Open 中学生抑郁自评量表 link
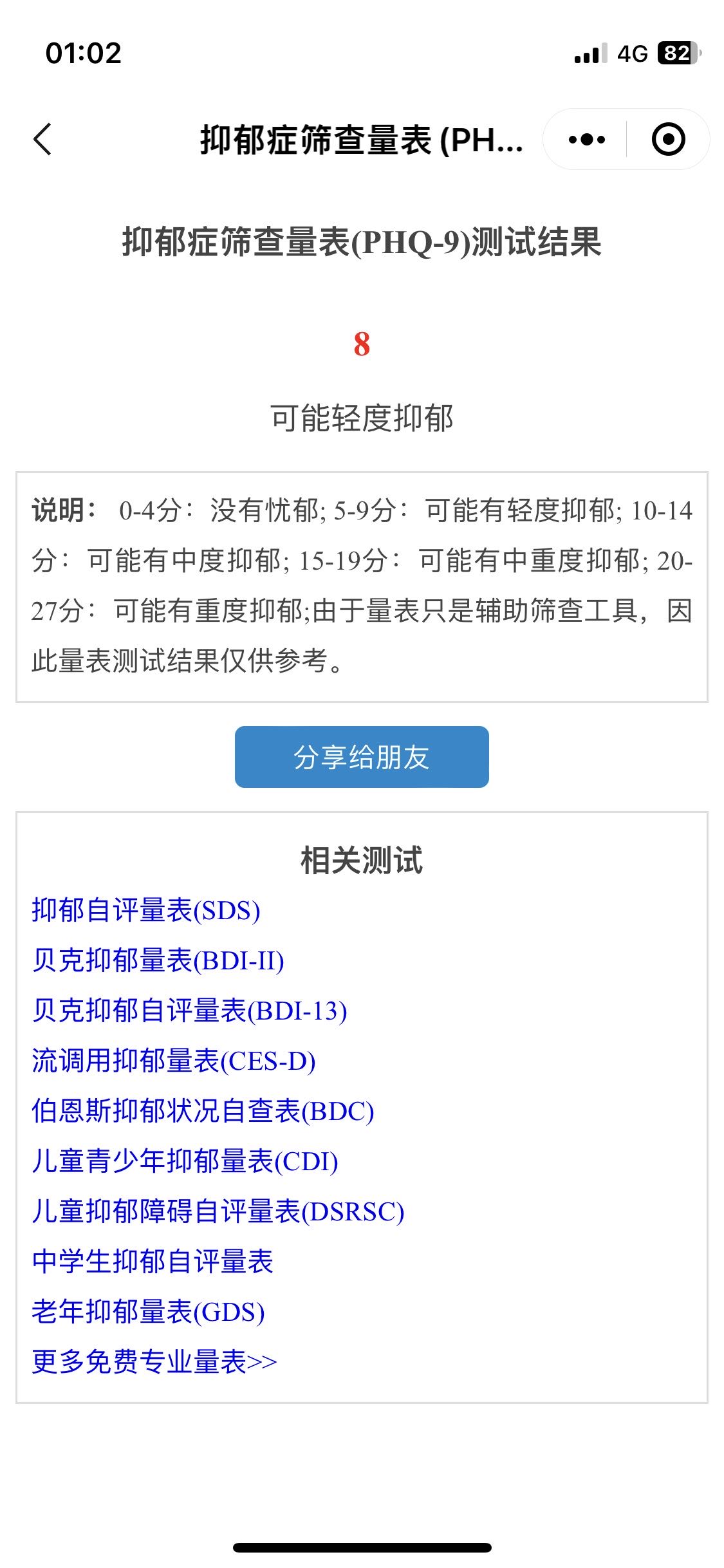724x1568 pixels. pos(153,1262)
